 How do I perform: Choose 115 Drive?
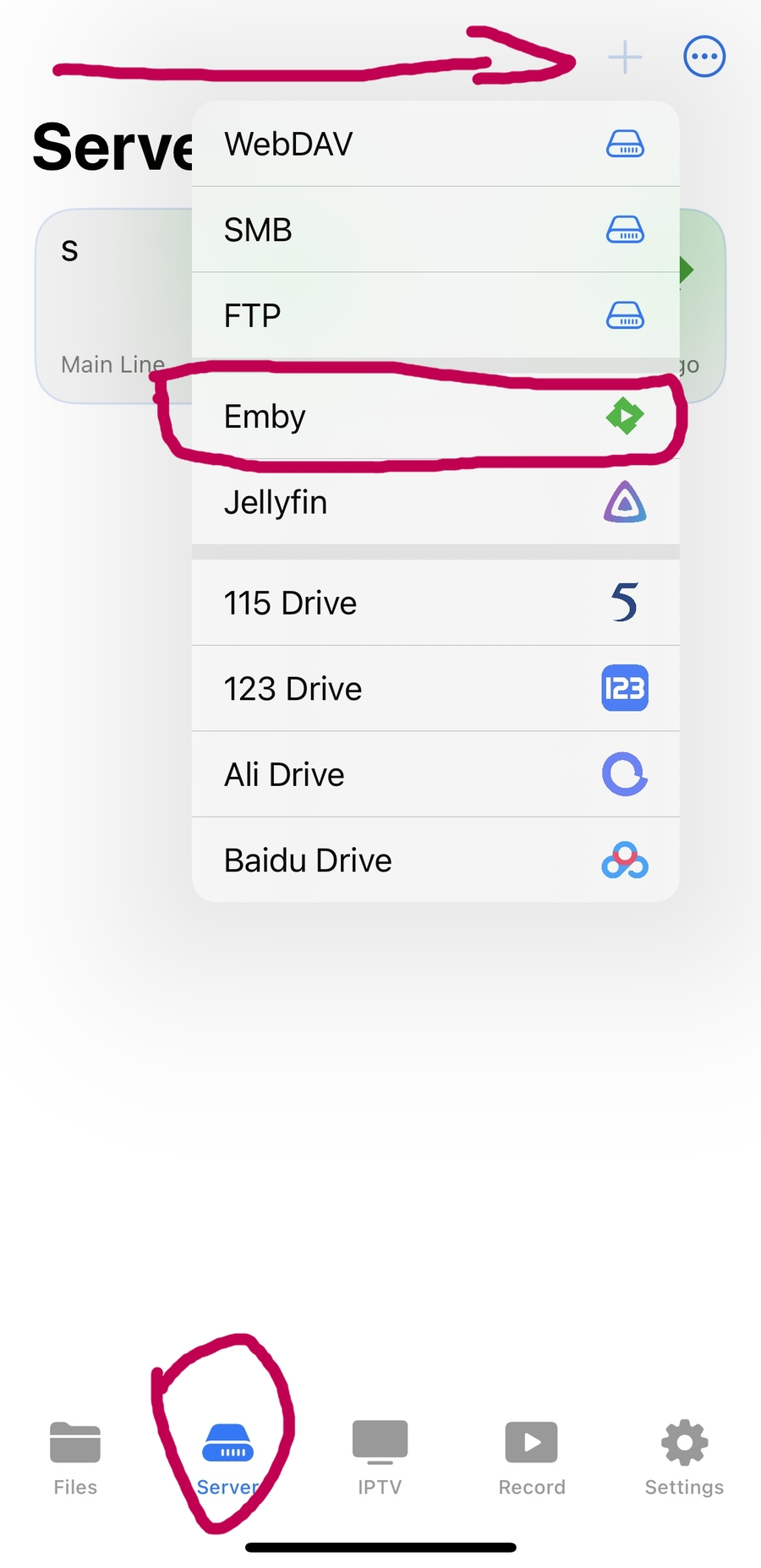pos(435,603)
